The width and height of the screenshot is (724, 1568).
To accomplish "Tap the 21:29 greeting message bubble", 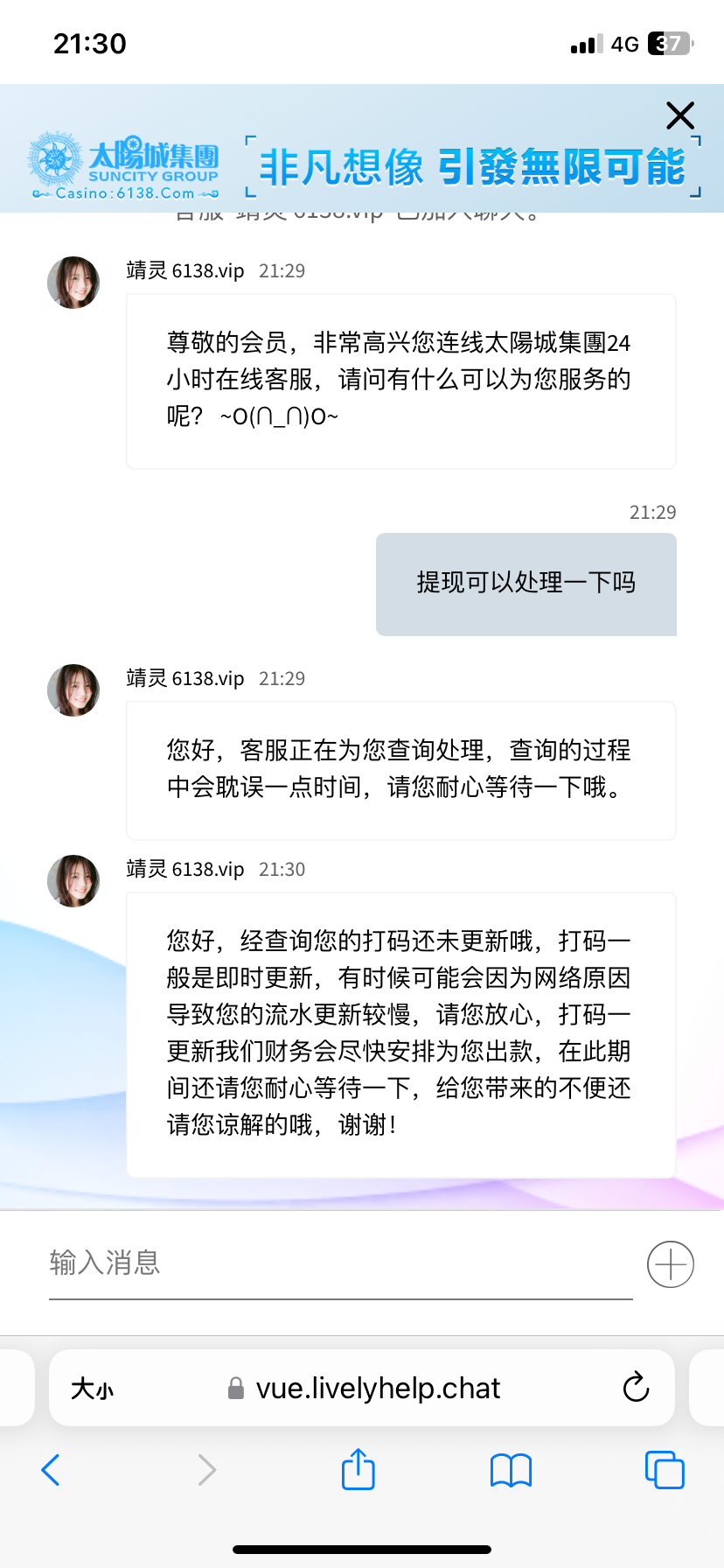I will coord(400,381).
